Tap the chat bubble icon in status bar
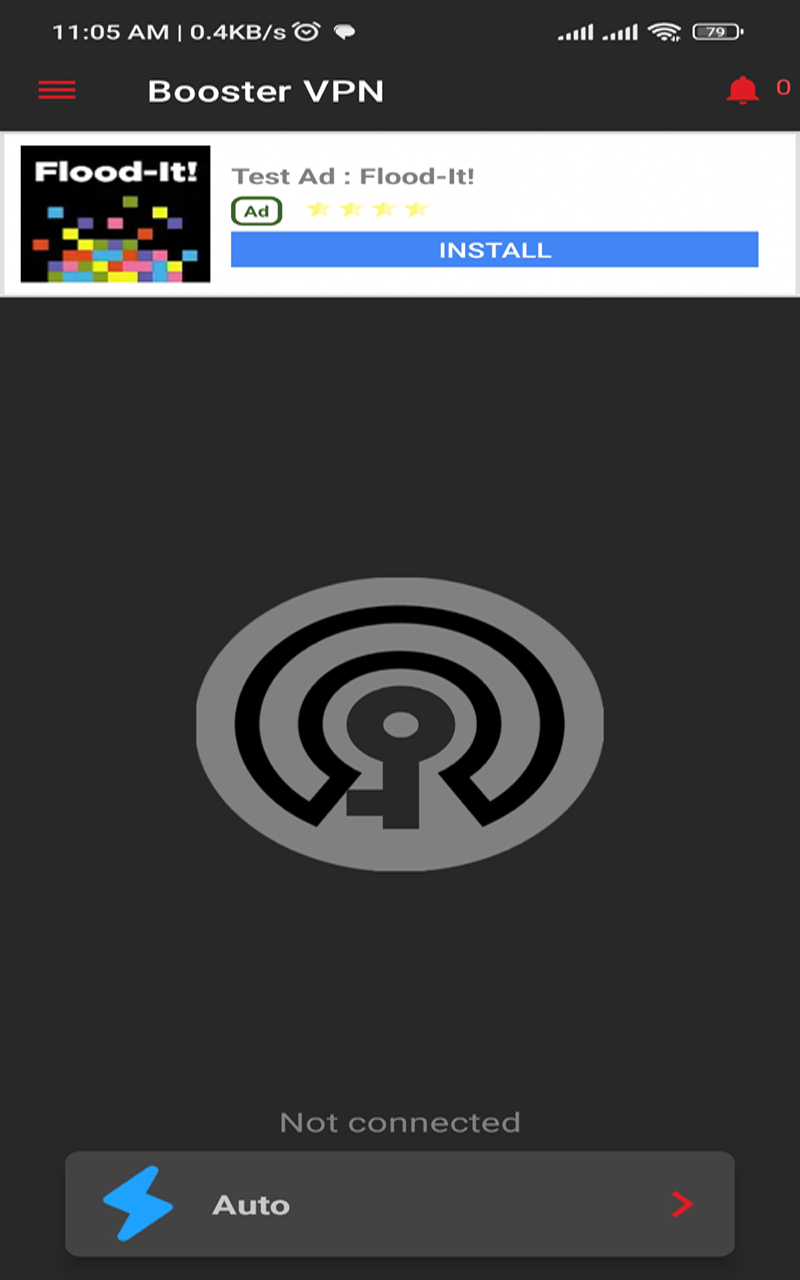The image size is (800, 1280). (x=344, y=31)
